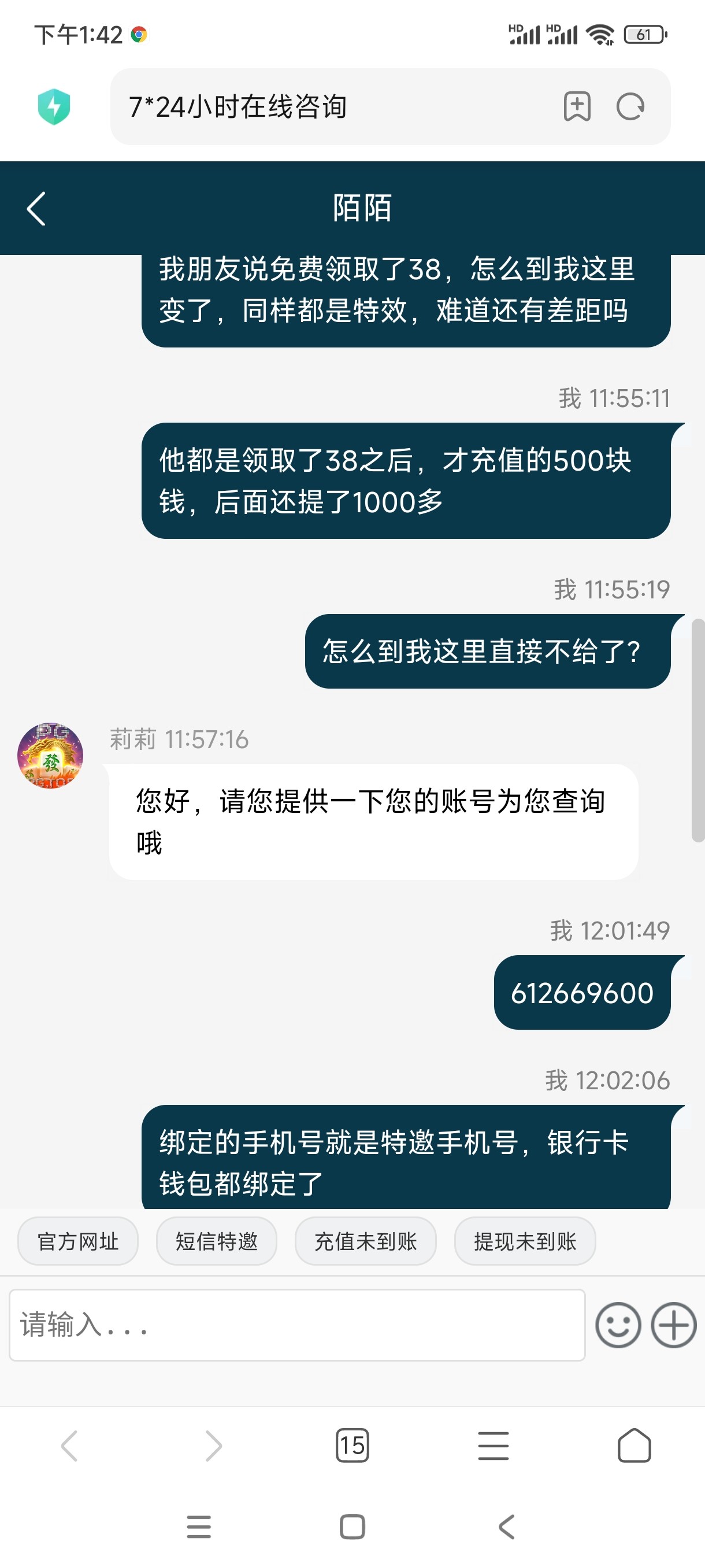Choose the 提现未到账 quick reply chip

click(524, 1241)
